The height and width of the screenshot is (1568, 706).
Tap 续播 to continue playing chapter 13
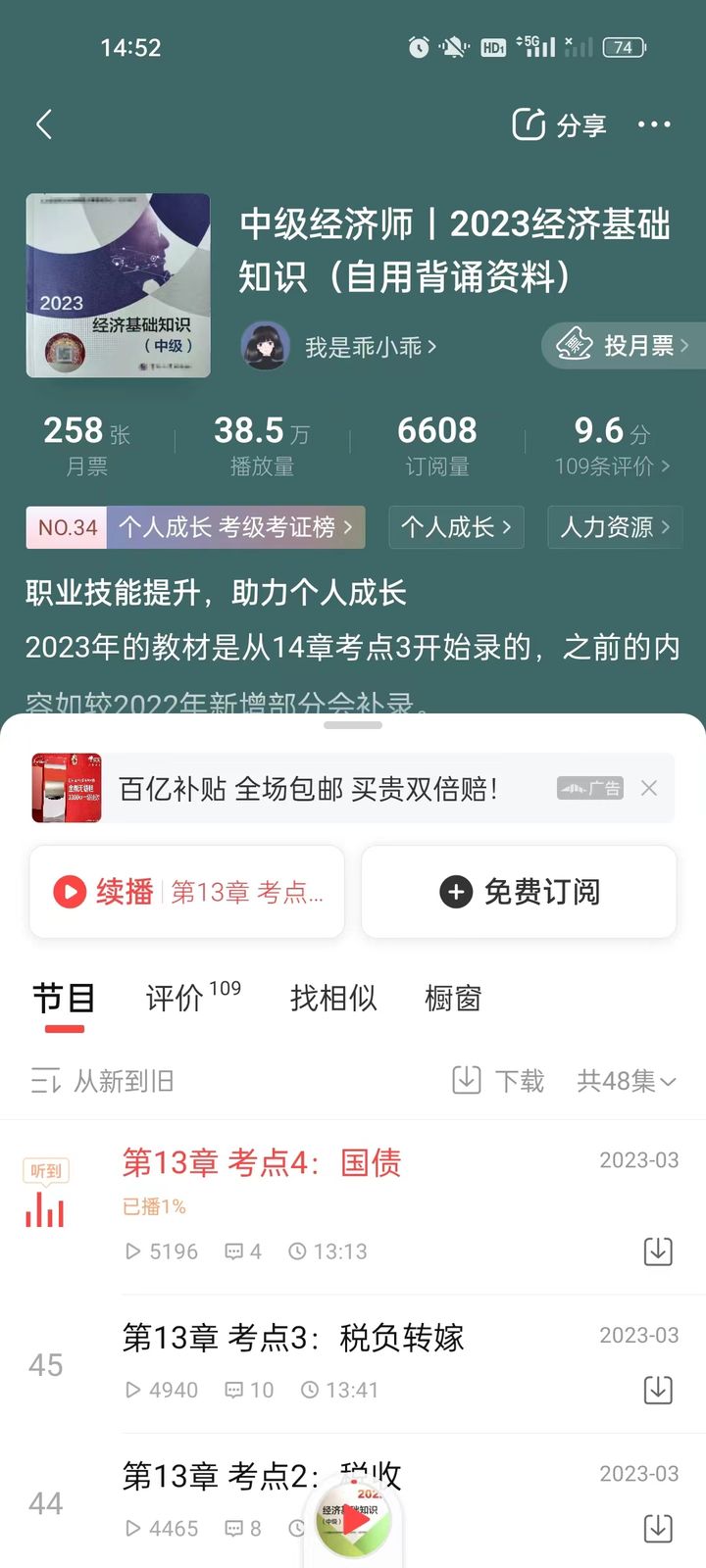pos(186,892)
